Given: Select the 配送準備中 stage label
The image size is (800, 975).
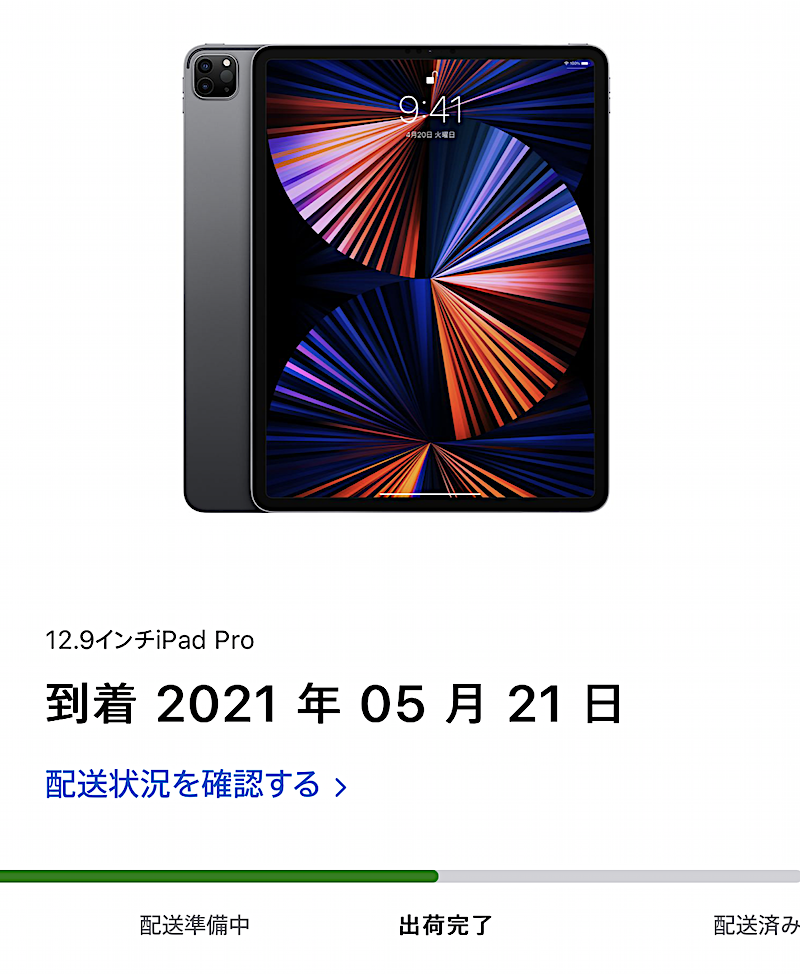Looking at the screenshot, I should click(198, 924).
